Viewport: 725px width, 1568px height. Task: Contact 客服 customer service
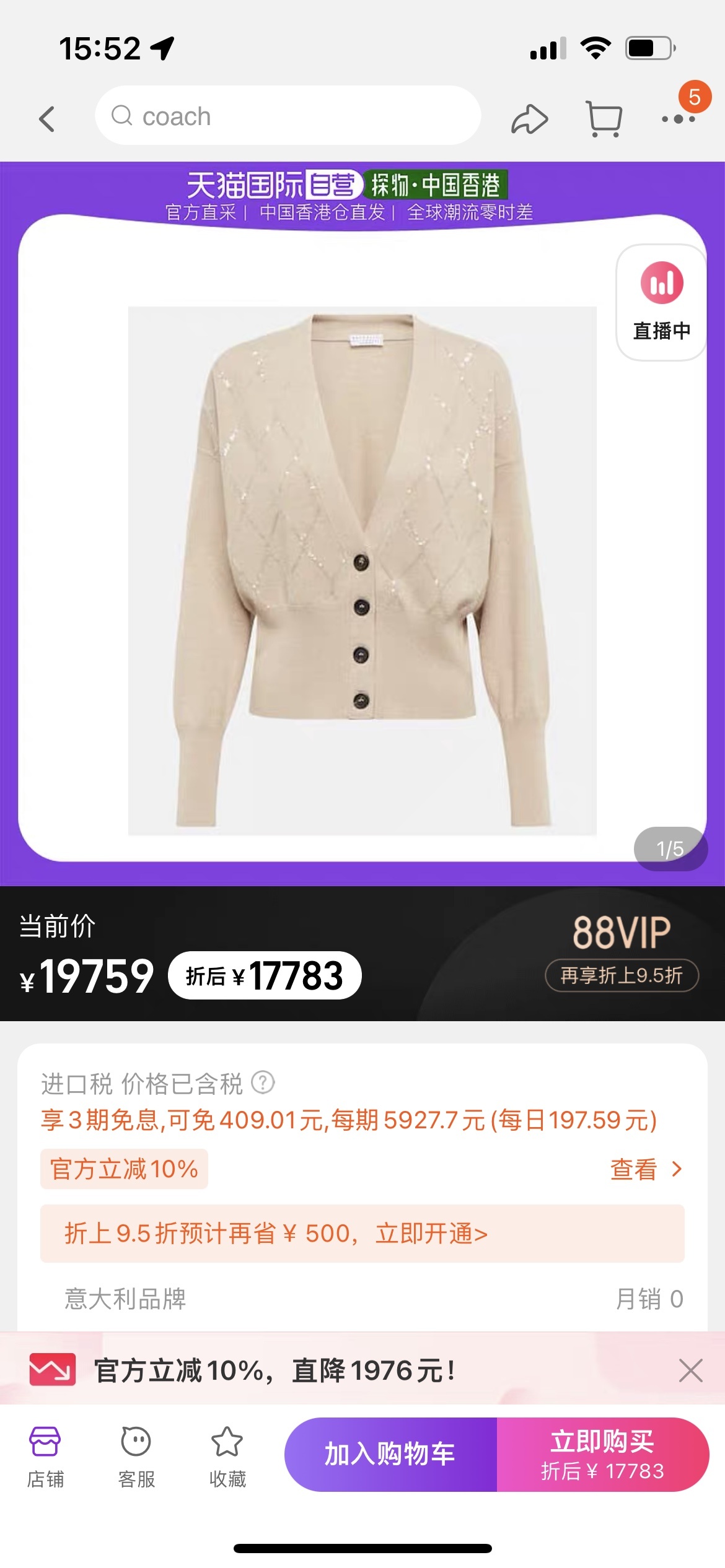pos(136,1456)
